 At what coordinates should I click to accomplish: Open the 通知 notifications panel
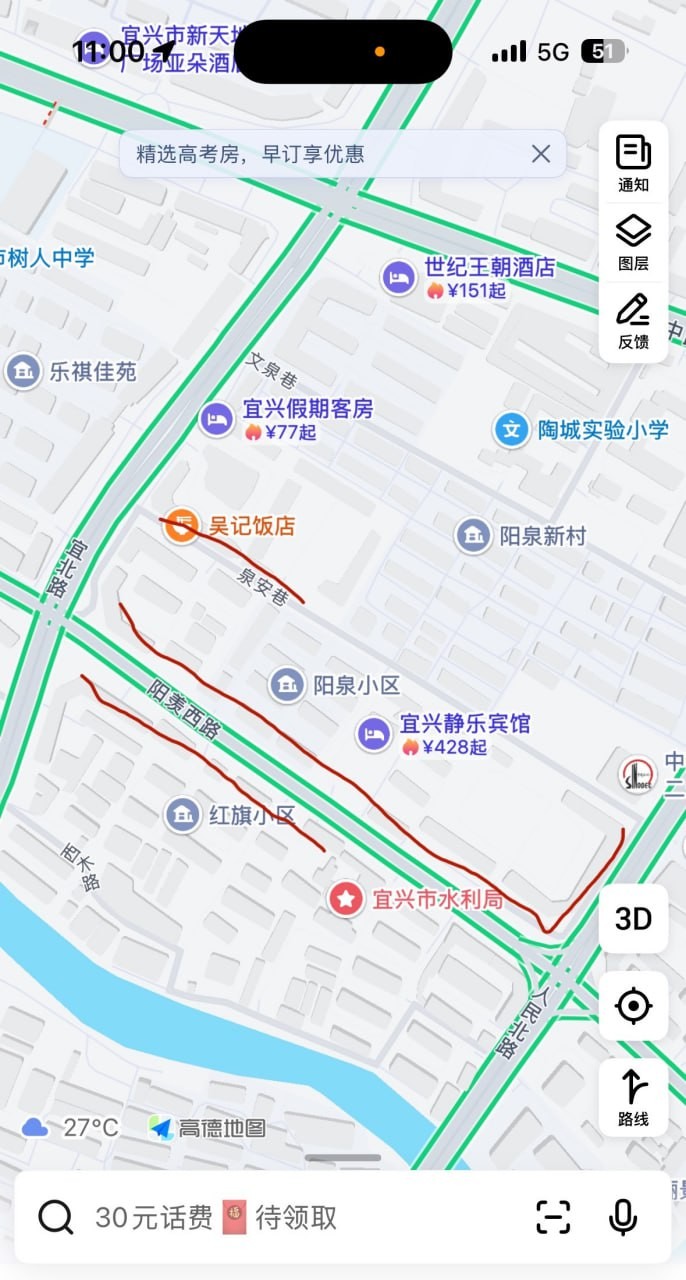pos(633,164)
